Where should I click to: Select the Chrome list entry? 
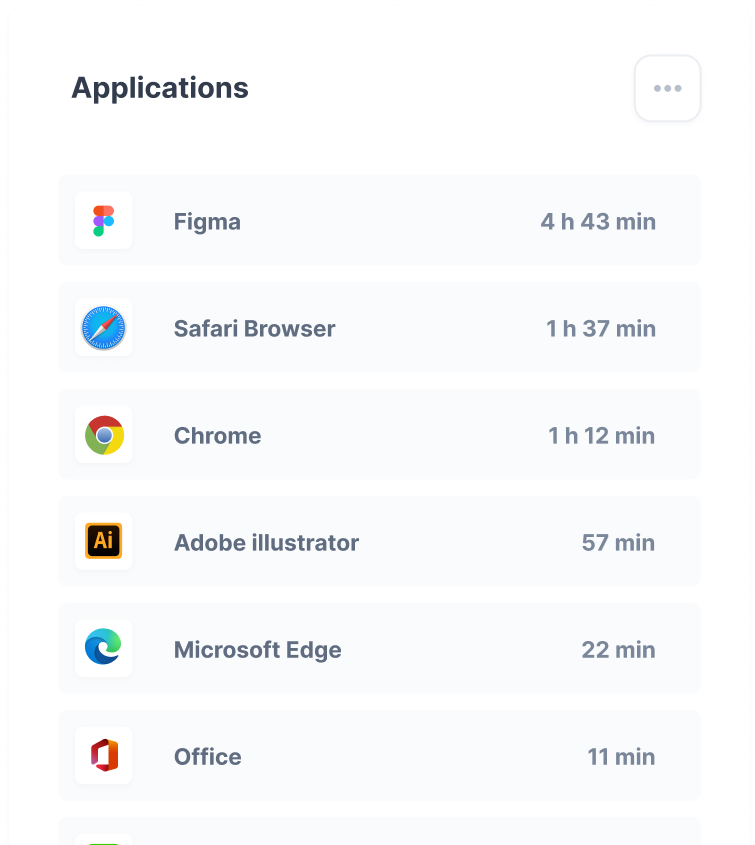point(380,434)
